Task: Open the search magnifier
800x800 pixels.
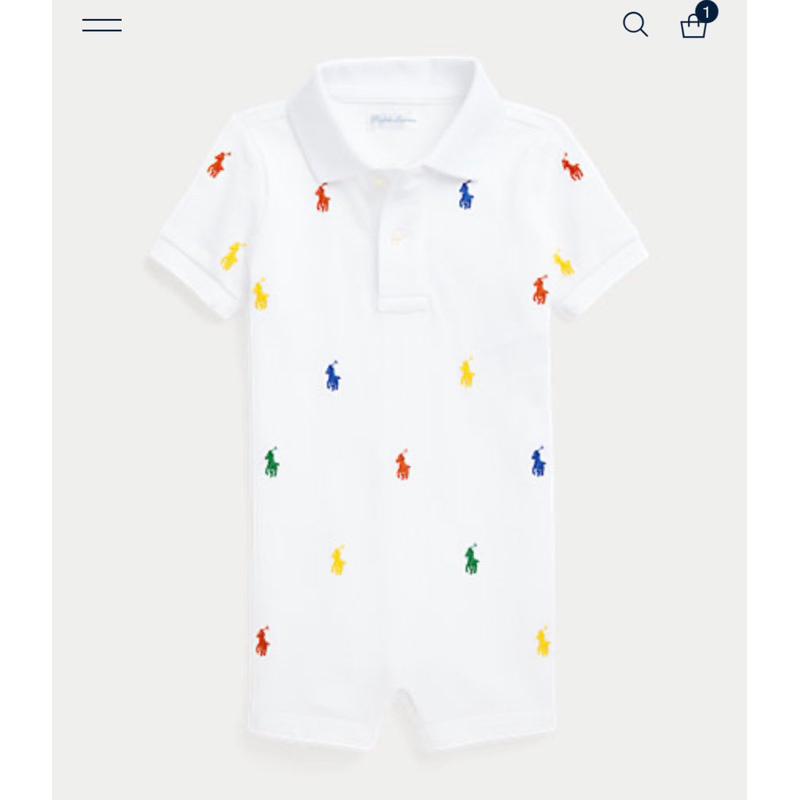Action: click(x=635, y=25)
